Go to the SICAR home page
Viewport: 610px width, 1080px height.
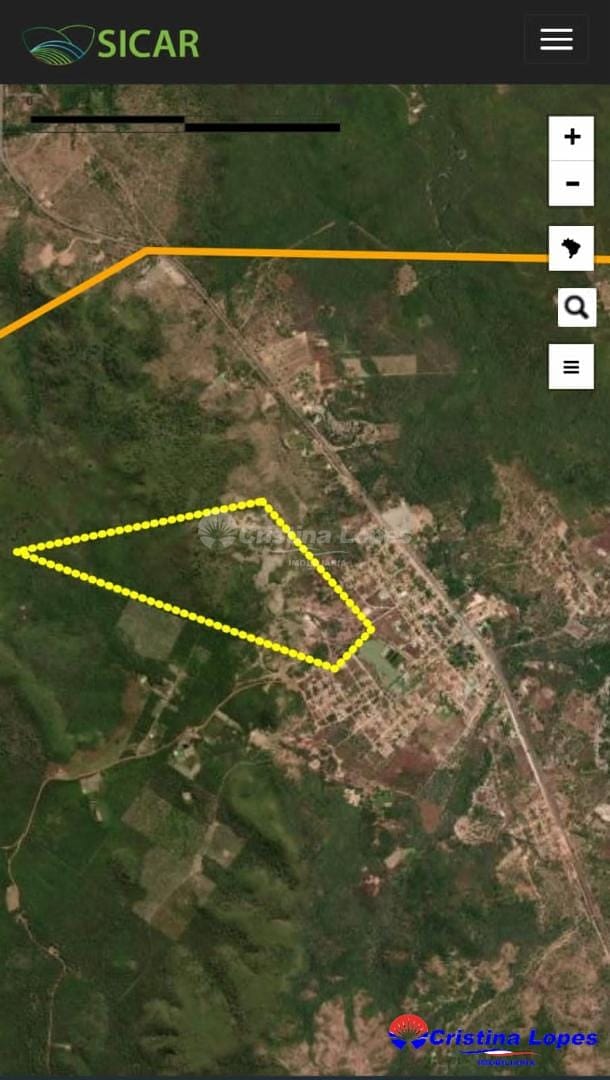111,43
